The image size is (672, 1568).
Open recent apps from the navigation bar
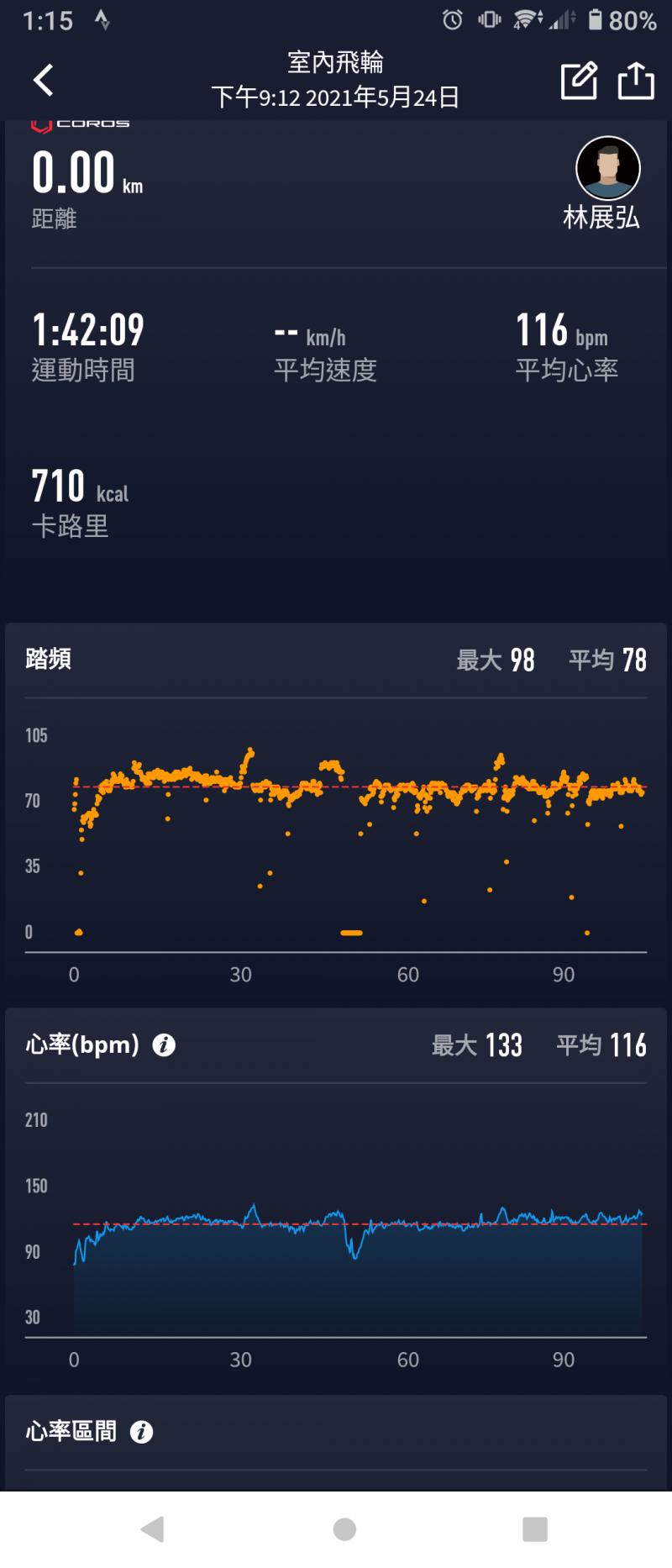click(x=534, y=1529)
